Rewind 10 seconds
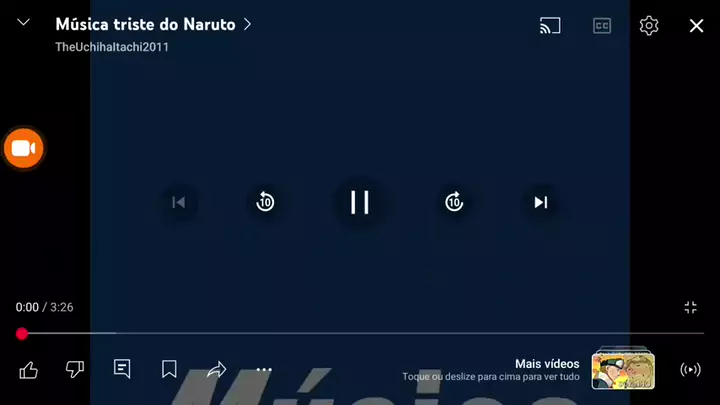720x405 pixels. click(x=265, y=202)
